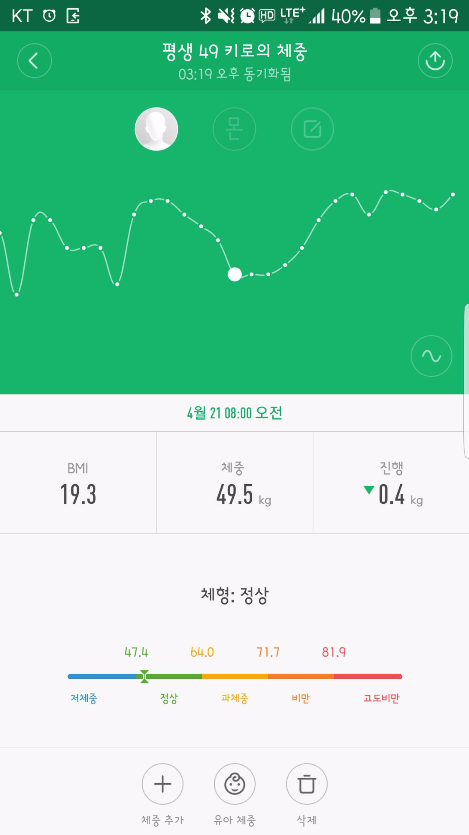Go back with the top-left arrow
Viewport: 469px width, 835px height.
click(35, 61)
